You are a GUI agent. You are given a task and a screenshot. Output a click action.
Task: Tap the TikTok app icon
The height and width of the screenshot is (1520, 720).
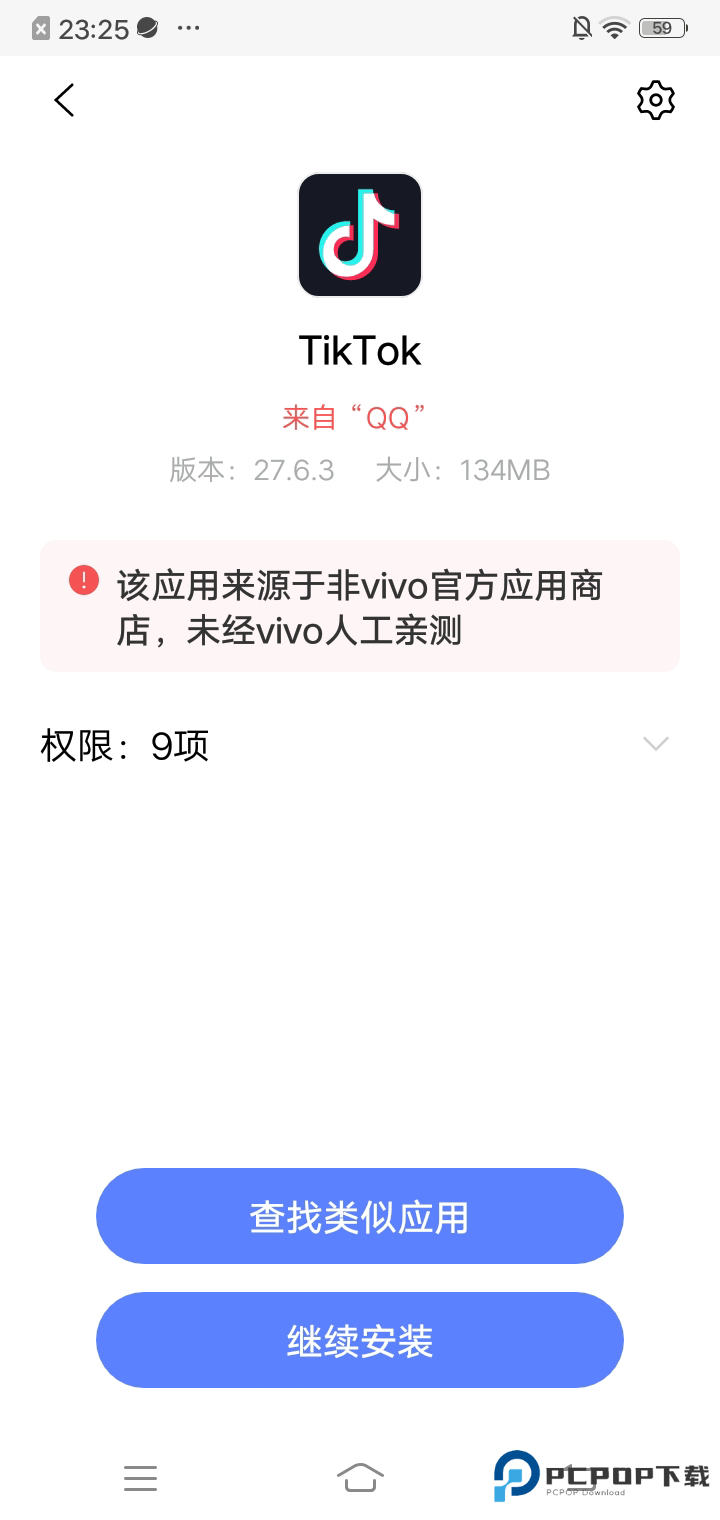tap(360, 234)
